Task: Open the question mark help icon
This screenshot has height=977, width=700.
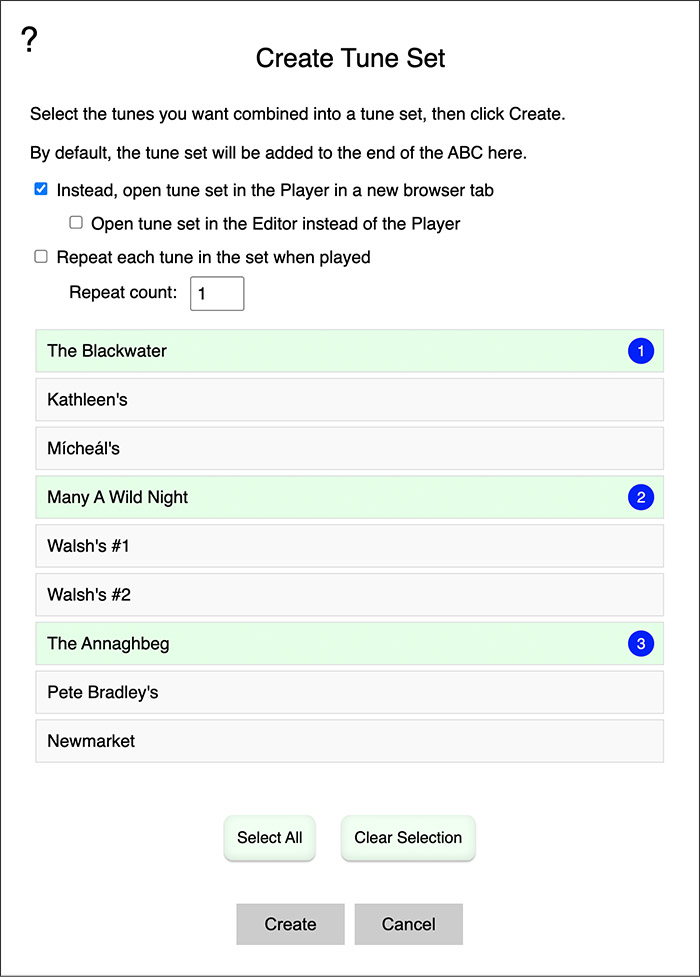Action: (29, 39)
